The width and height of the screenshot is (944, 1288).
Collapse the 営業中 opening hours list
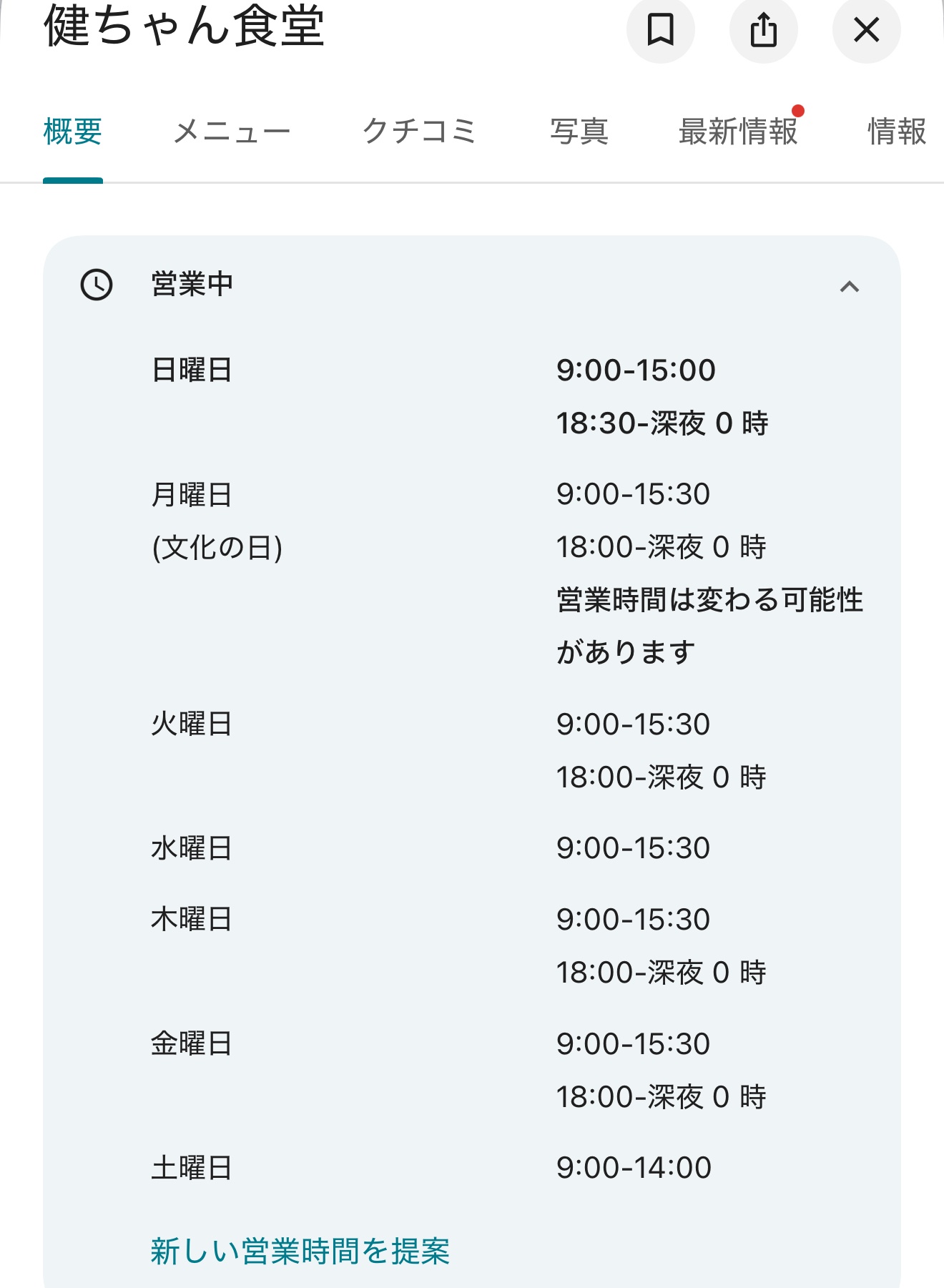point(849,287)
